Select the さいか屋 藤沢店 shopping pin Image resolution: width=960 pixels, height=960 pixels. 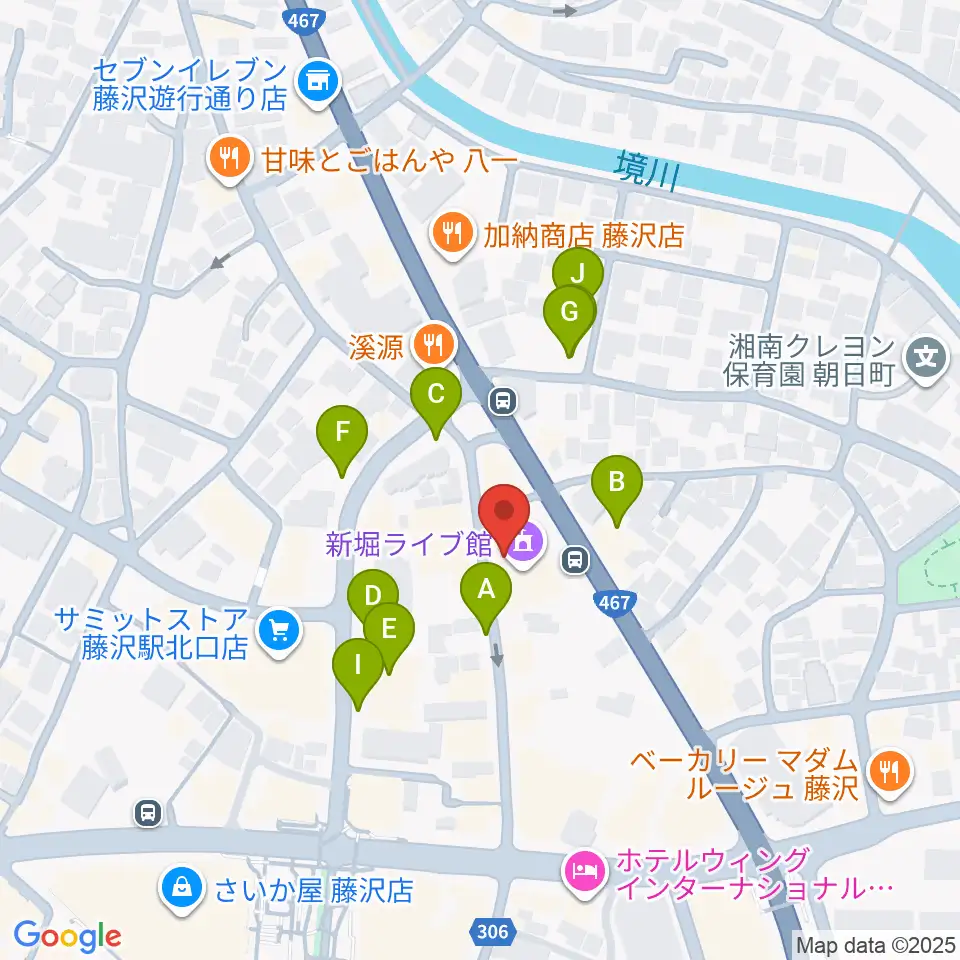click(182, 890)
